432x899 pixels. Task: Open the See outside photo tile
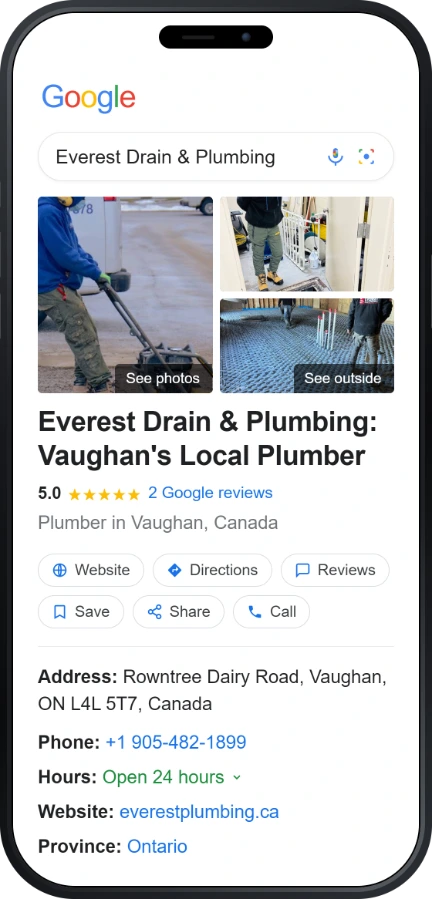click(307, 345)
